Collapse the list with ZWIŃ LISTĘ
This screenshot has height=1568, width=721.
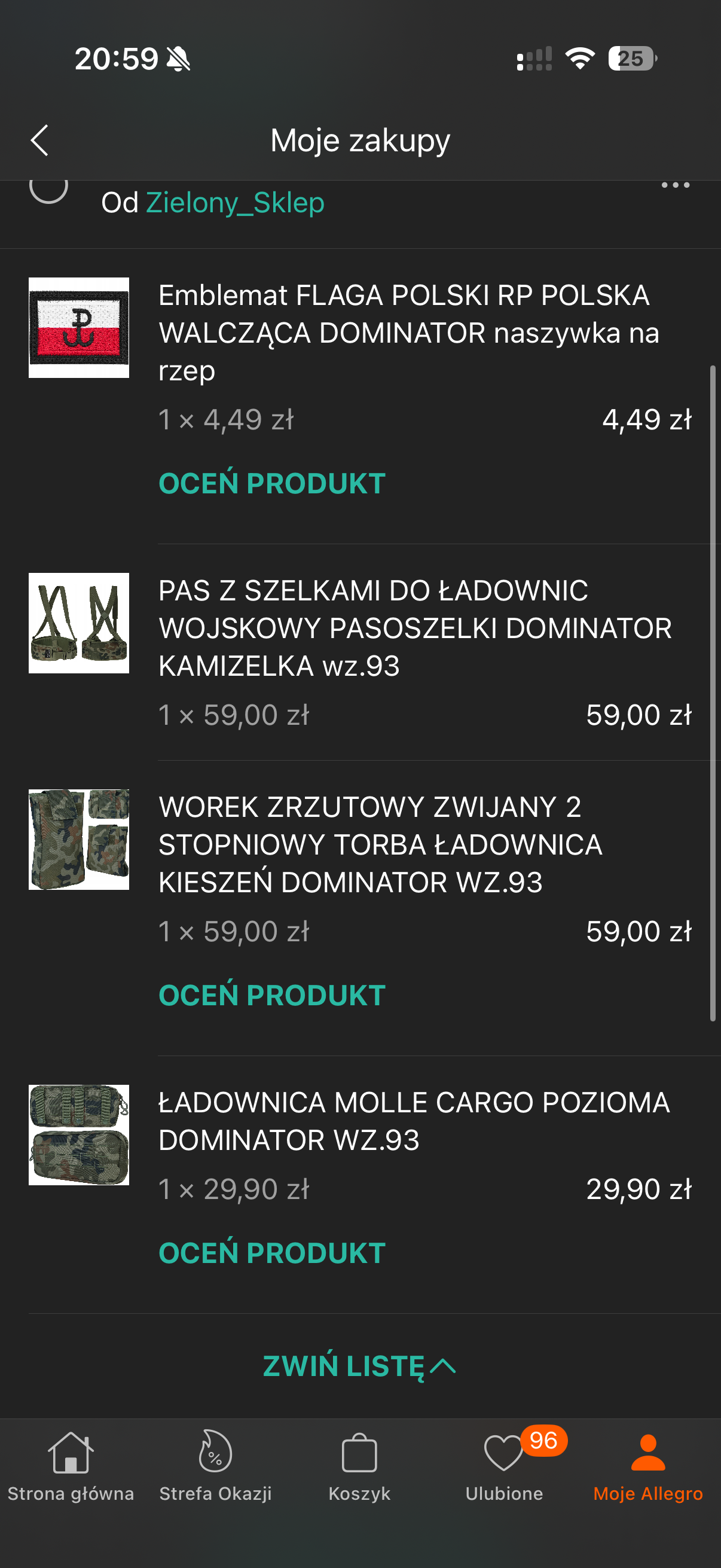pos(359,1366)
